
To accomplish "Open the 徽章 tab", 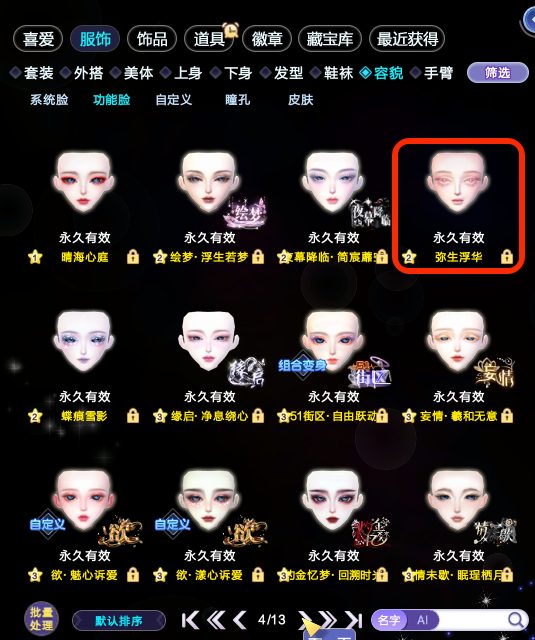I will click(267, 39).
